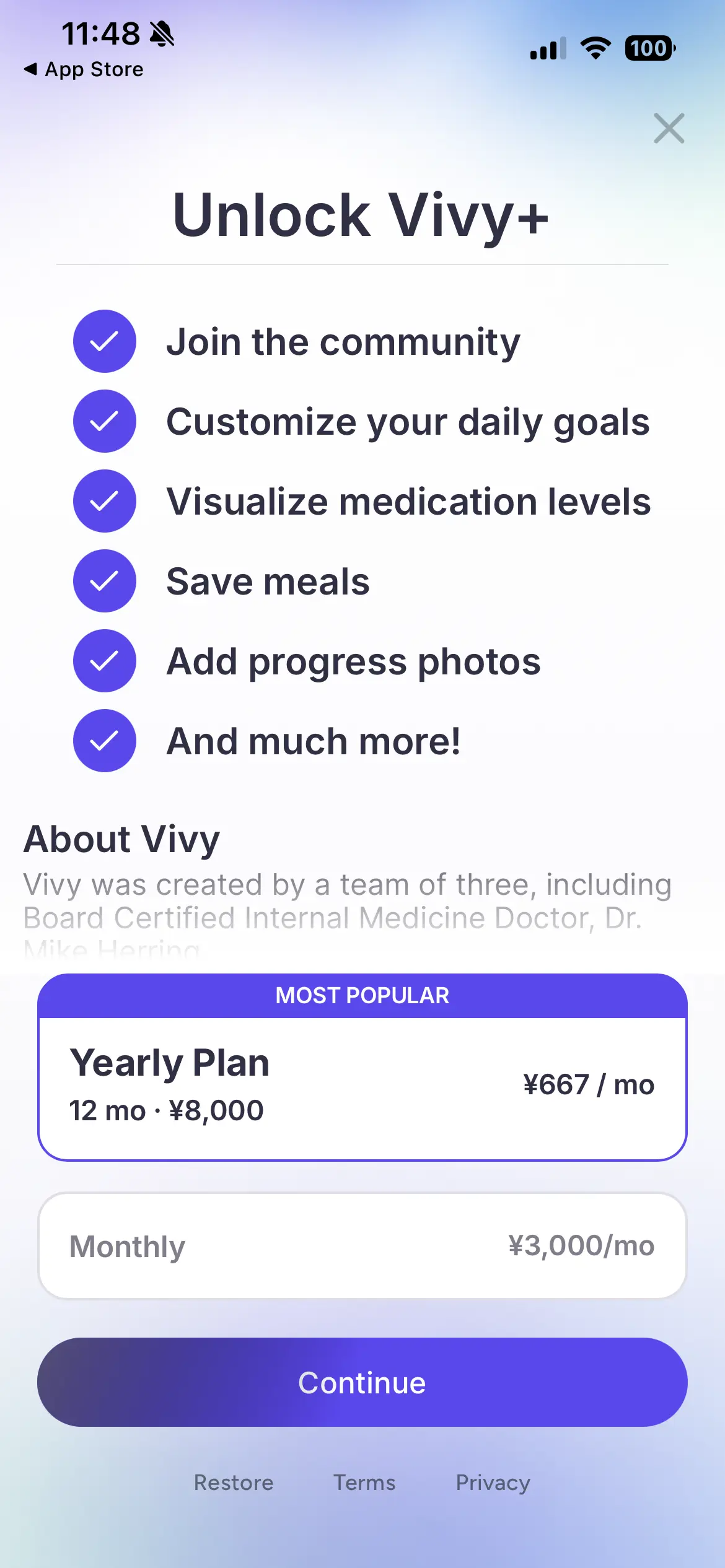Click the checkmark beside Join the community
725x1568 pixels.
point(104,341)
